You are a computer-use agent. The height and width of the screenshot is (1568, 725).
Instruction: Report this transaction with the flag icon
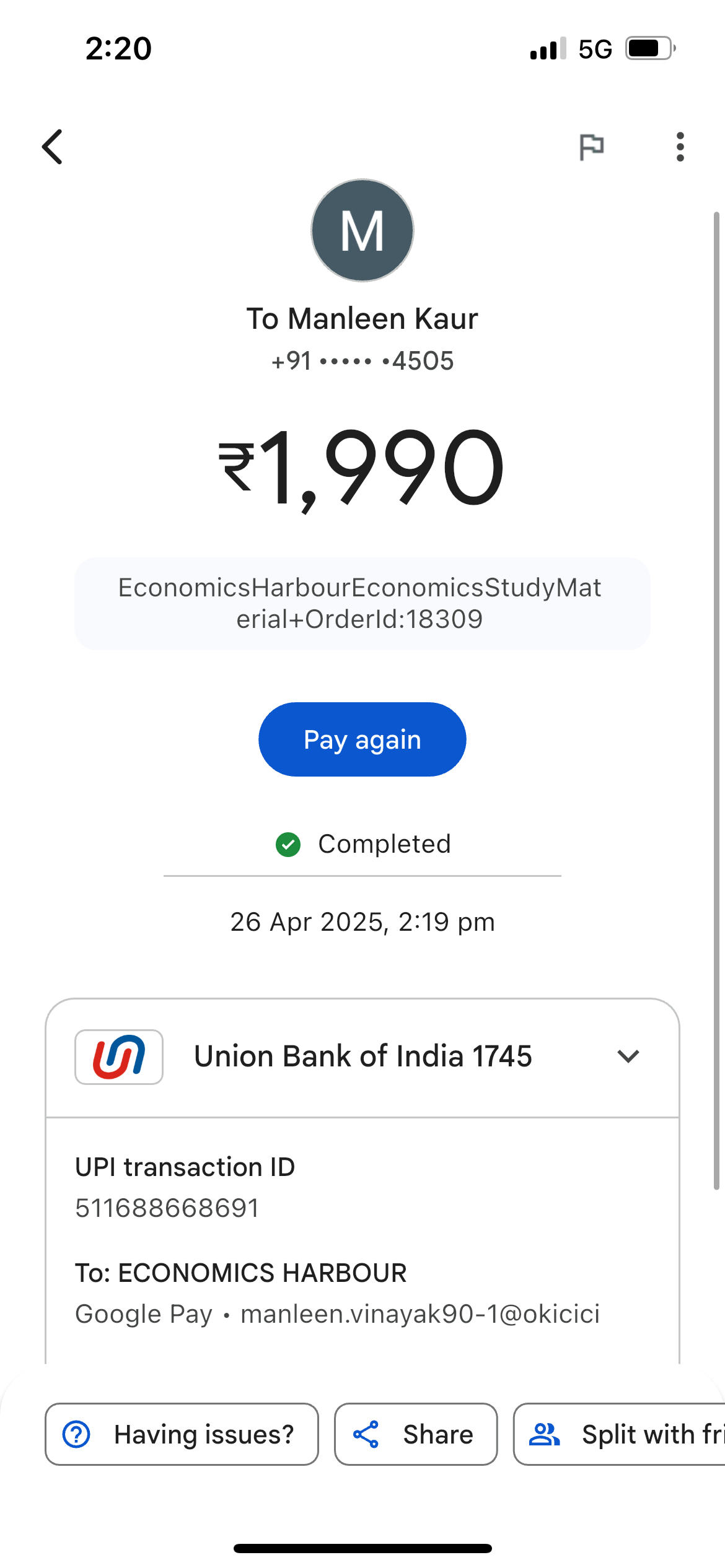tap(591, 147)
